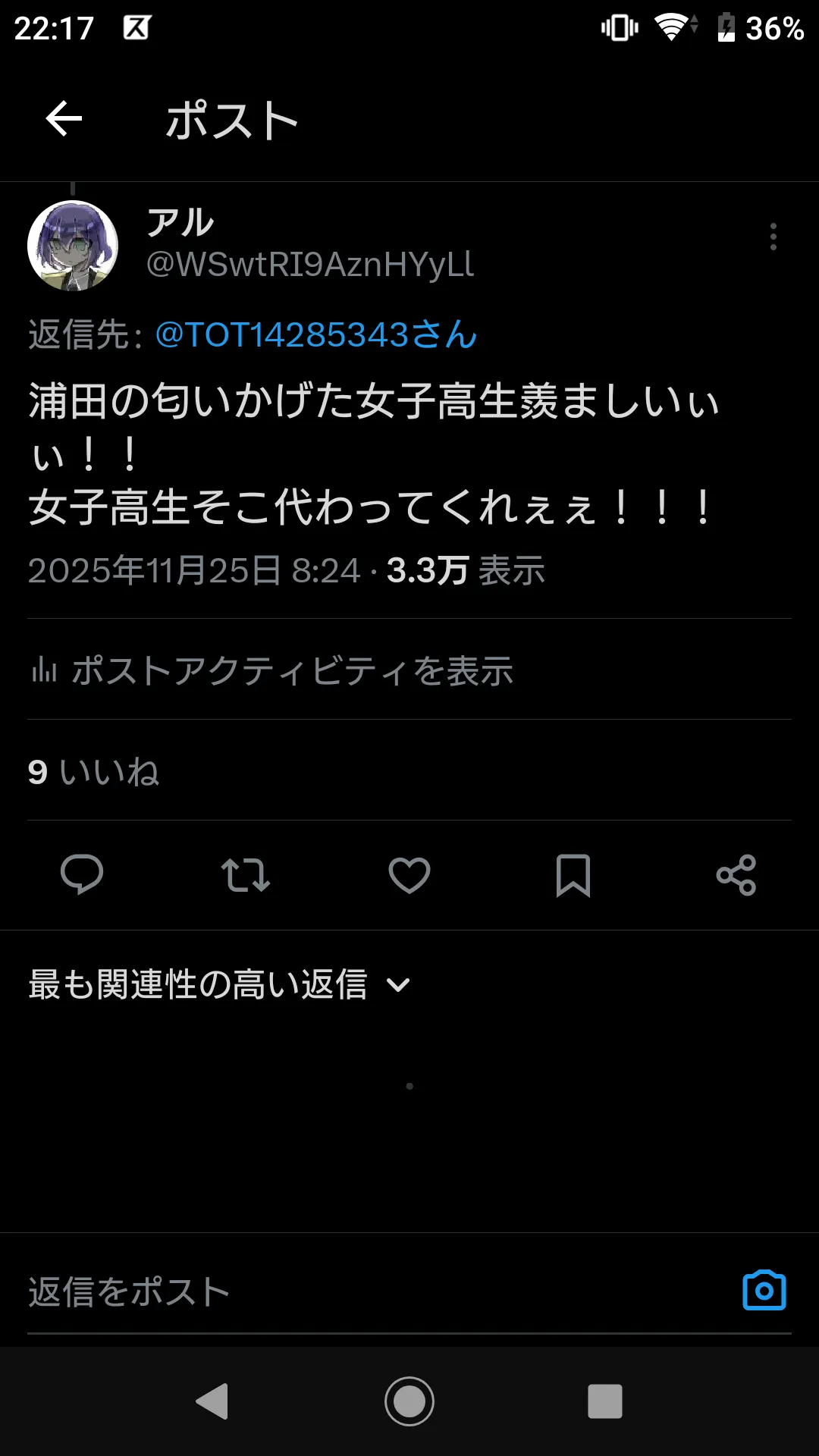Open the post's three-dot overflow menu
This screenshot has height=1456, width=819.
pos(773,237)
